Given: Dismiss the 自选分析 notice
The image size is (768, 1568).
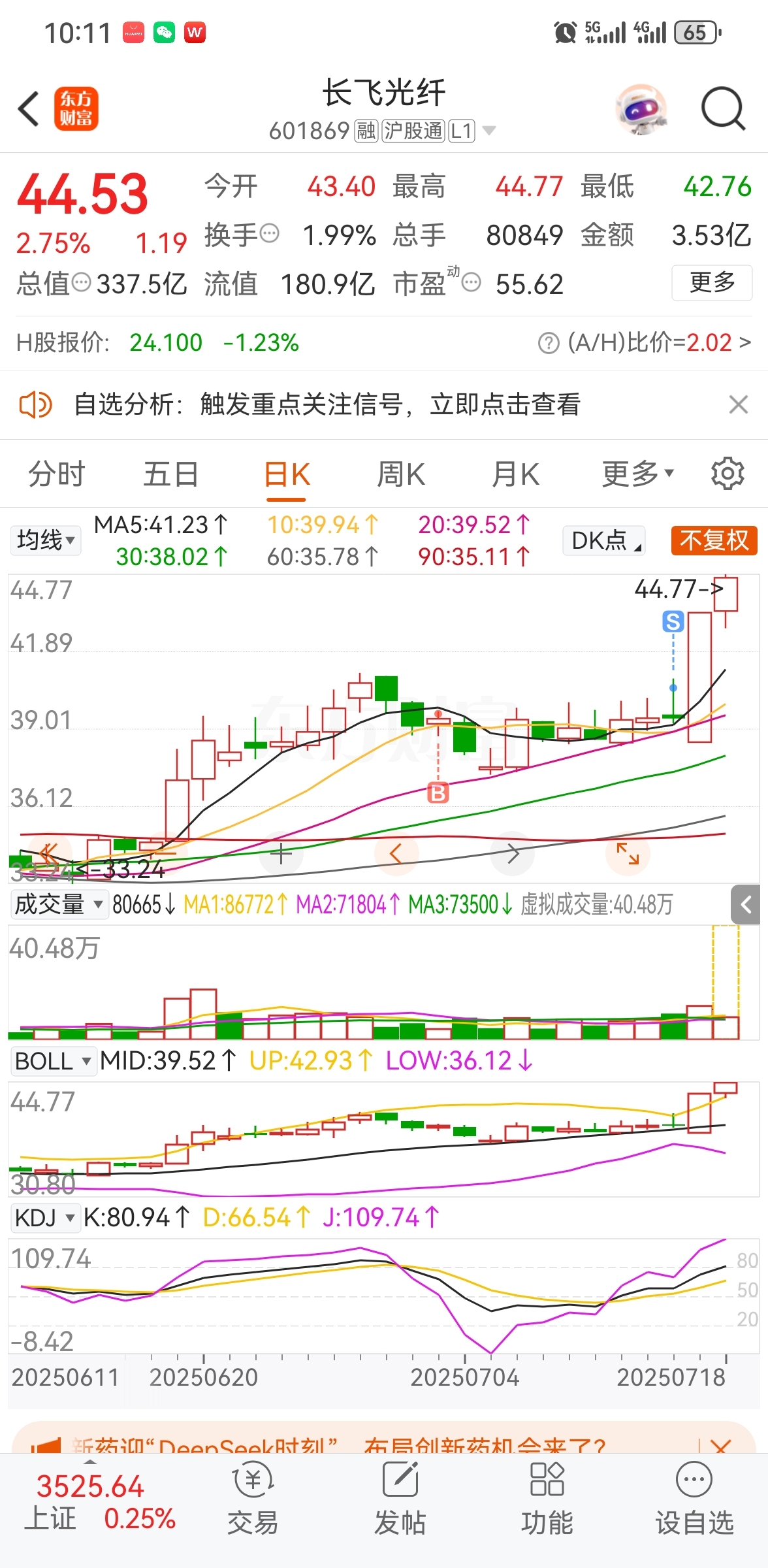Looking at the screenshot, I should tap(738, 405).
